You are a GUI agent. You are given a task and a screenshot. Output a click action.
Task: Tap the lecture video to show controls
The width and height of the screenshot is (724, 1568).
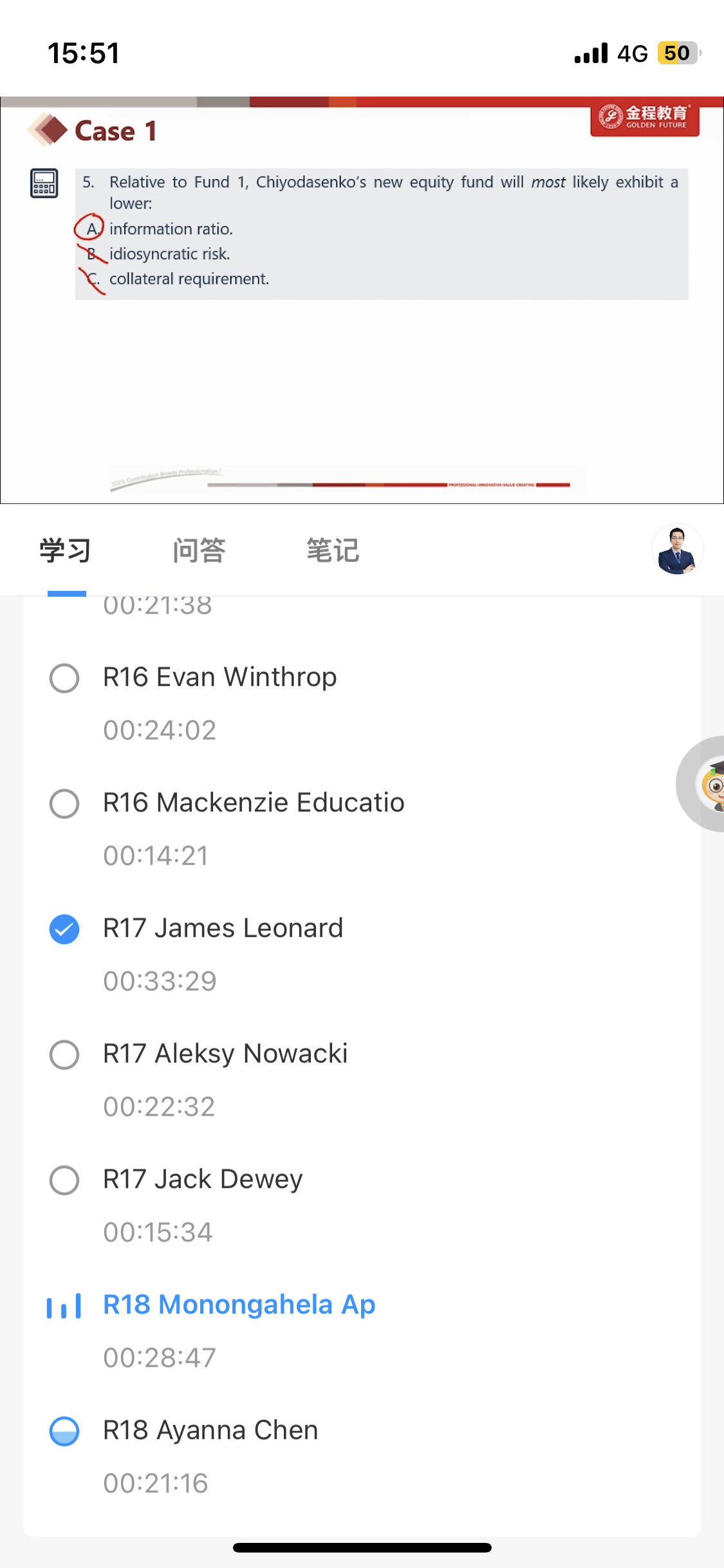362,300
